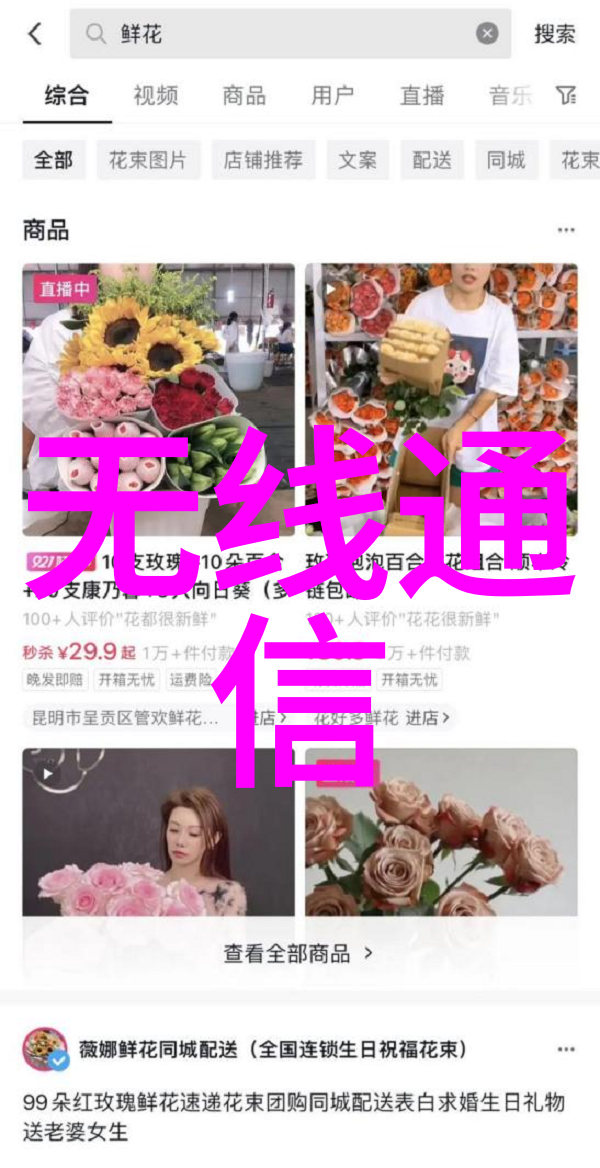Open the more options dots beside 商品

click(566, 231)
